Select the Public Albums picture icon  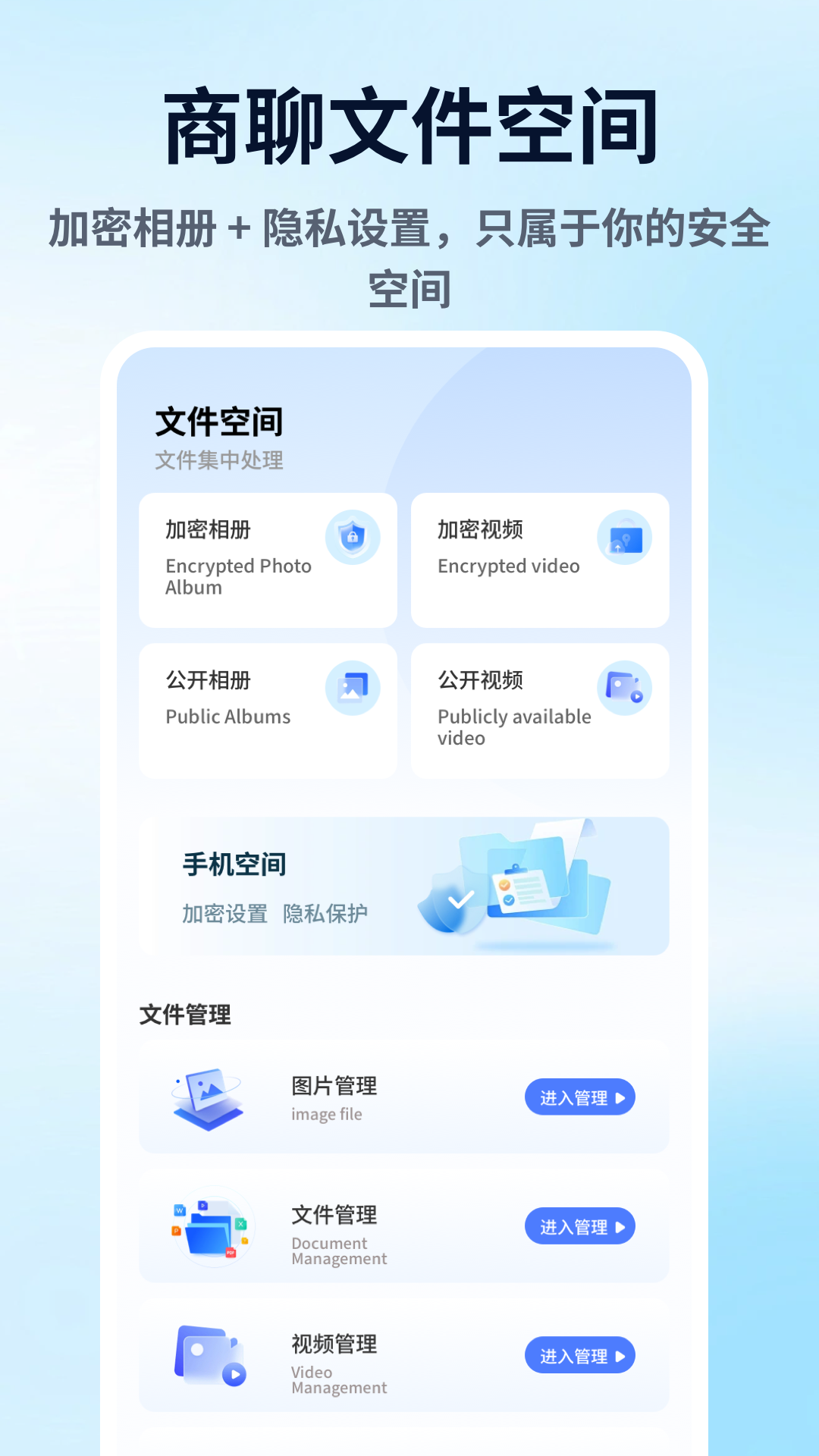point(353,687)
